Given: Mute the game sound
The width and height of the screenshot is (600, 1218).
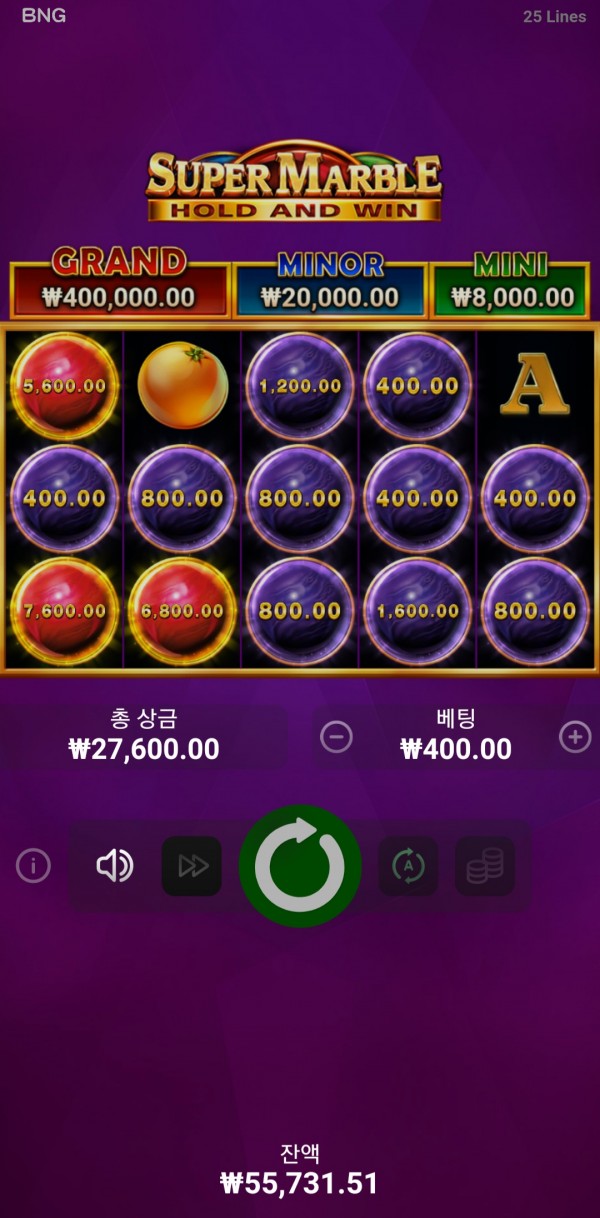Looking at the screenshot, I should [x=114, y=866].
